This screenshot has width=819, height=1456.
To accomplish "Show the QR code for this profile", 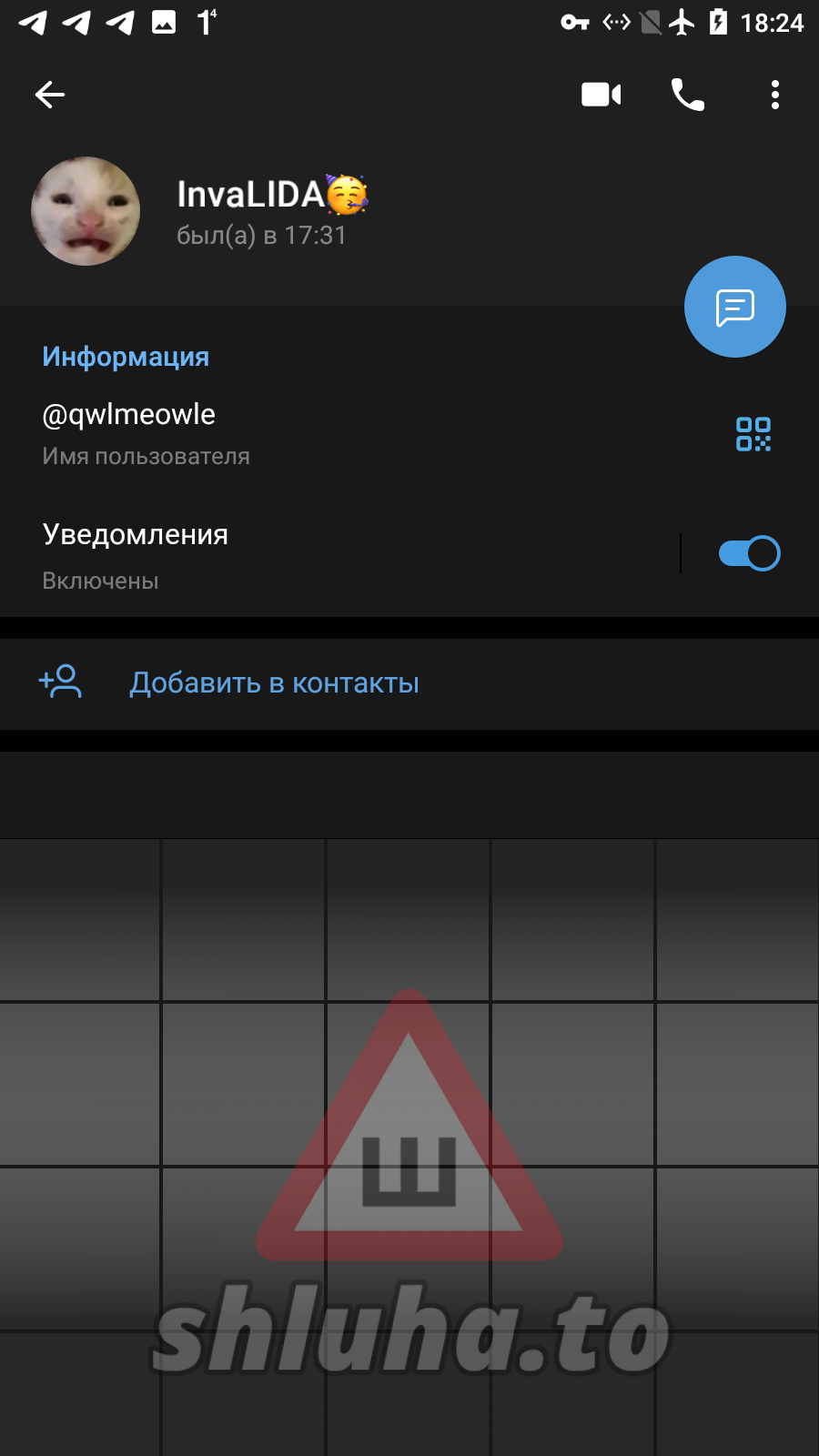I will point(753,434).
